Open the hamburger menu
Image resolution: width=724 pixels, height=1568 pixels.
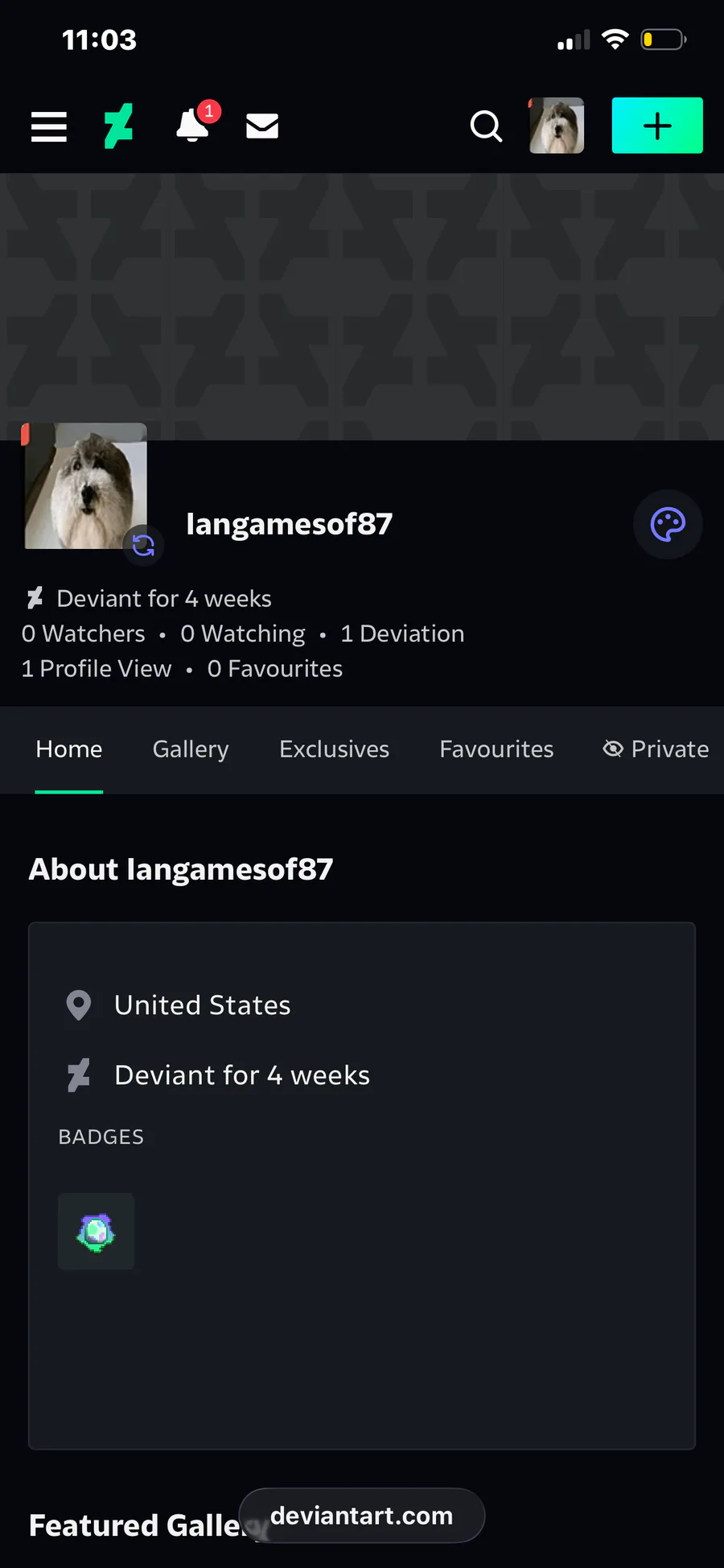pyautogui.click(x=48, y=126)
